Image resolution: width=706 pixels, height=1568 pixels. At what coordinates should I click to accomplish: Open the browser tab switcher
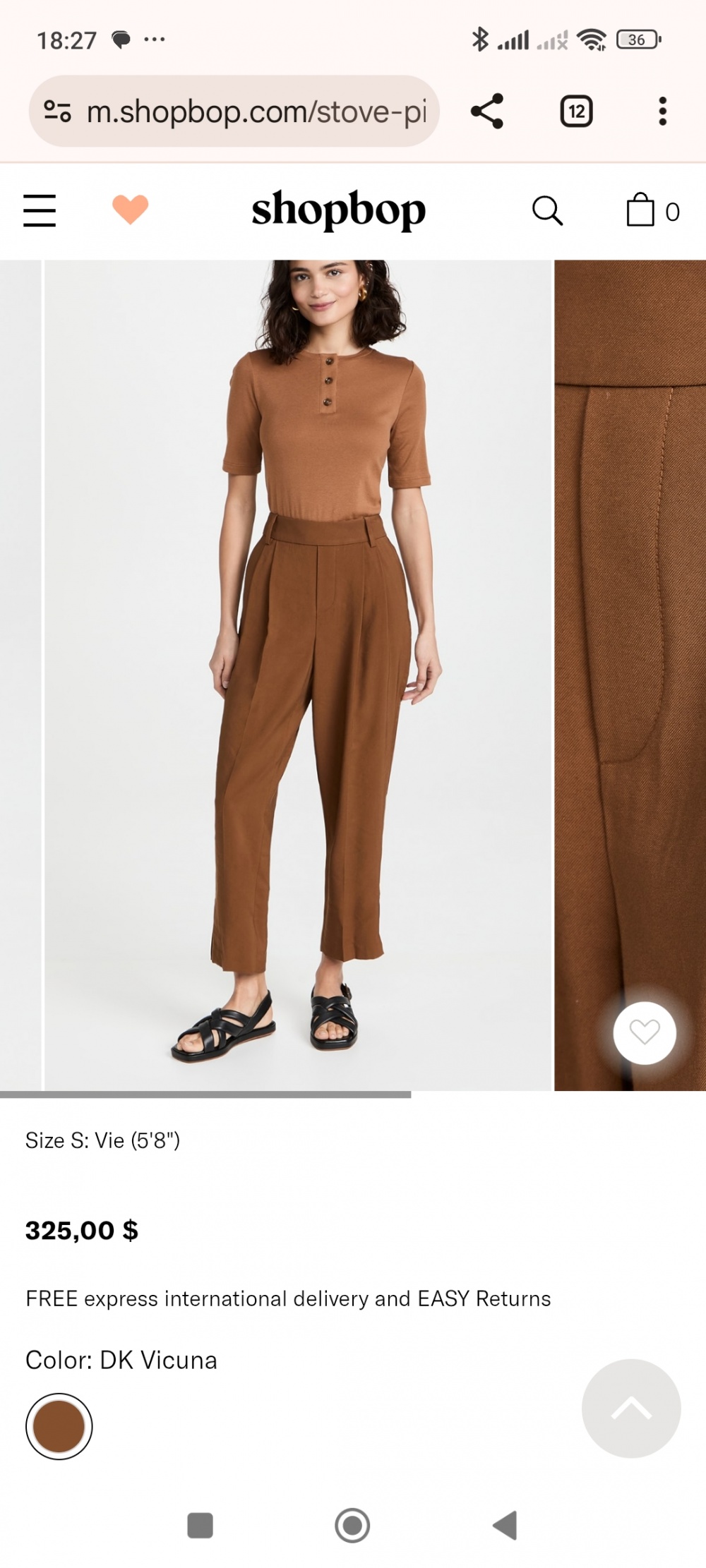point(576,111)
